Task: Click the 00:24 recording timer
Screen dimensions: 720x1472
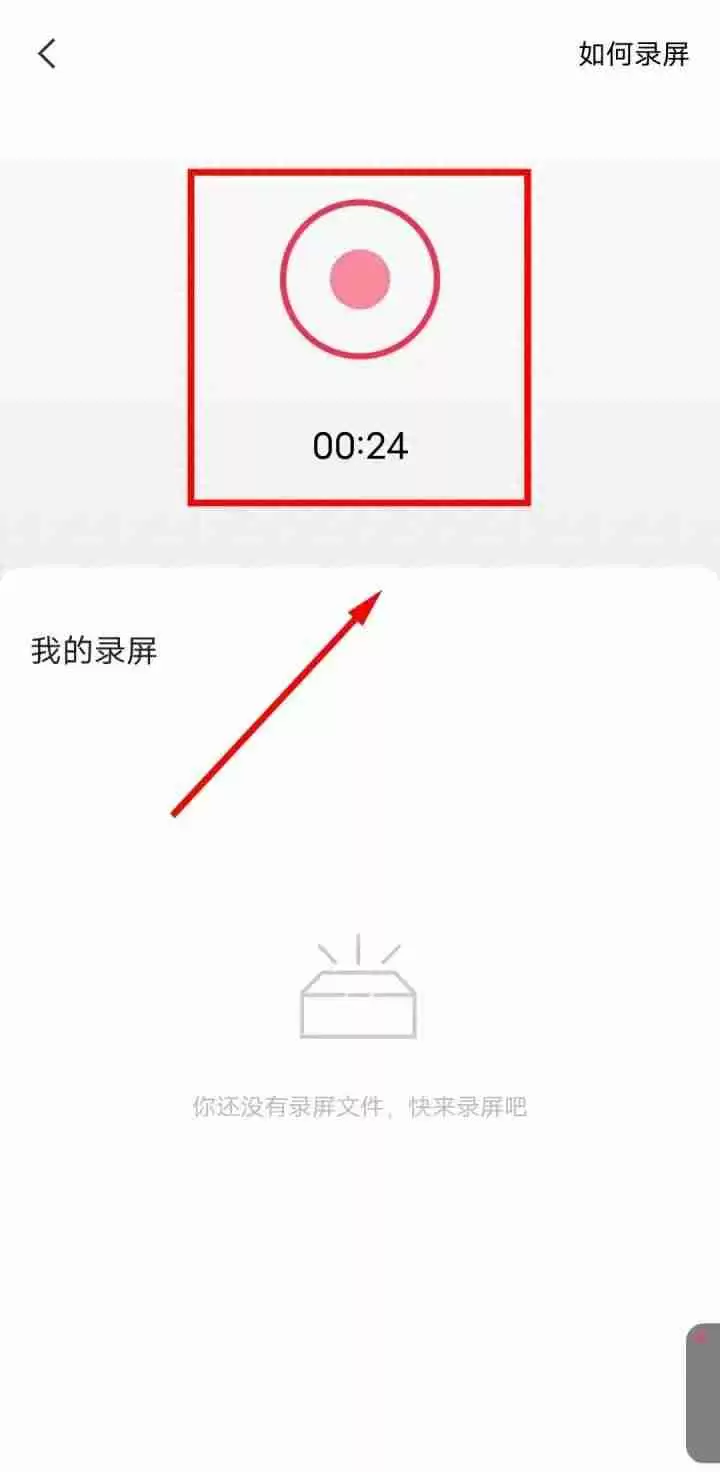Action: (360, 447)
